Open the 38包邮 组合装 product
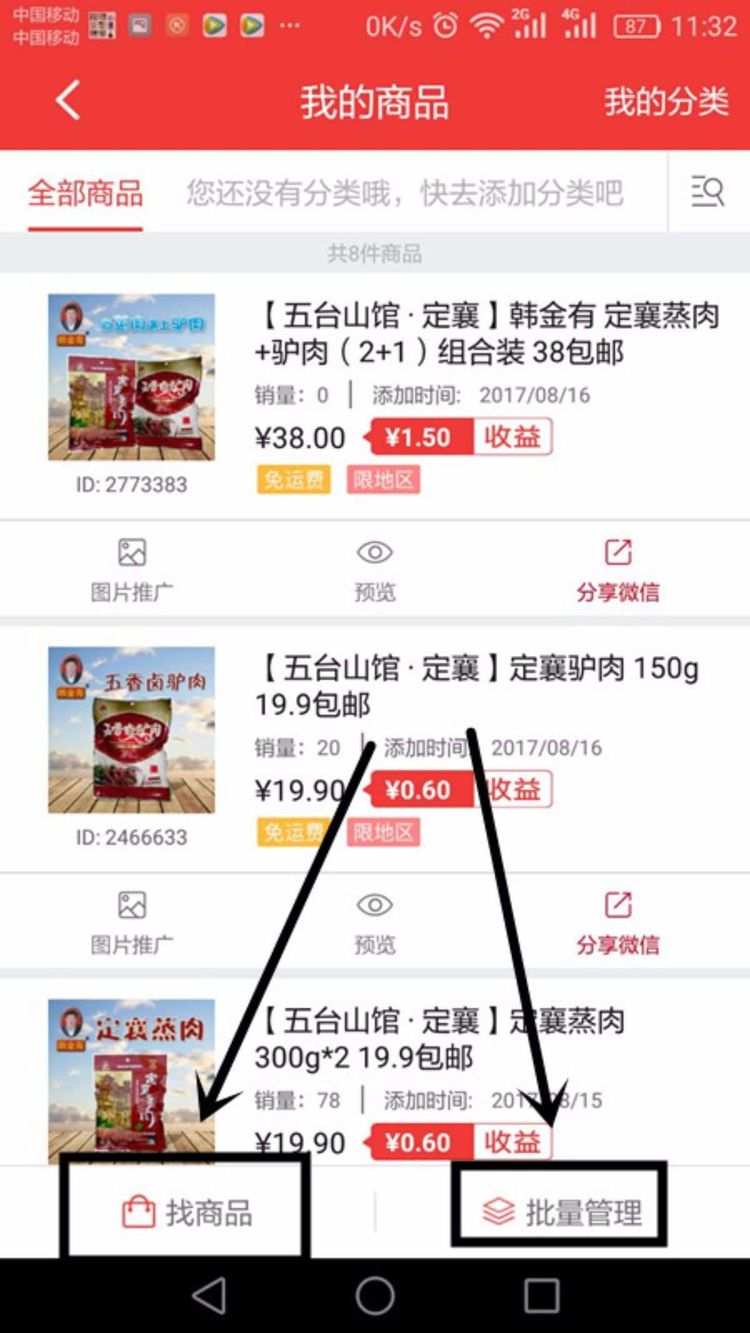Image resolution: width=750 pixels, height=1333 pixels. pyautogui.click(x=486, y=334)
